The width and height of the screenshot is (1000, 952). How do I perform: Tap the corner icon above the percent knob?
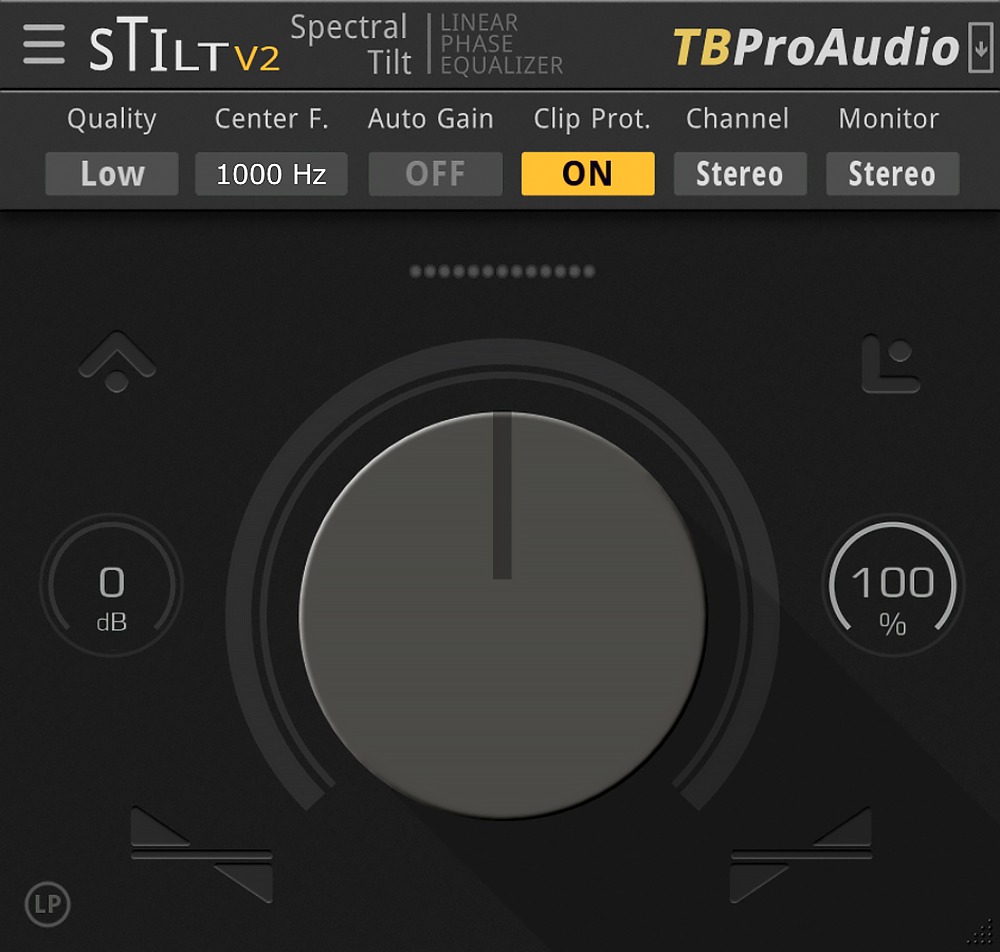(x=890, y=364)
